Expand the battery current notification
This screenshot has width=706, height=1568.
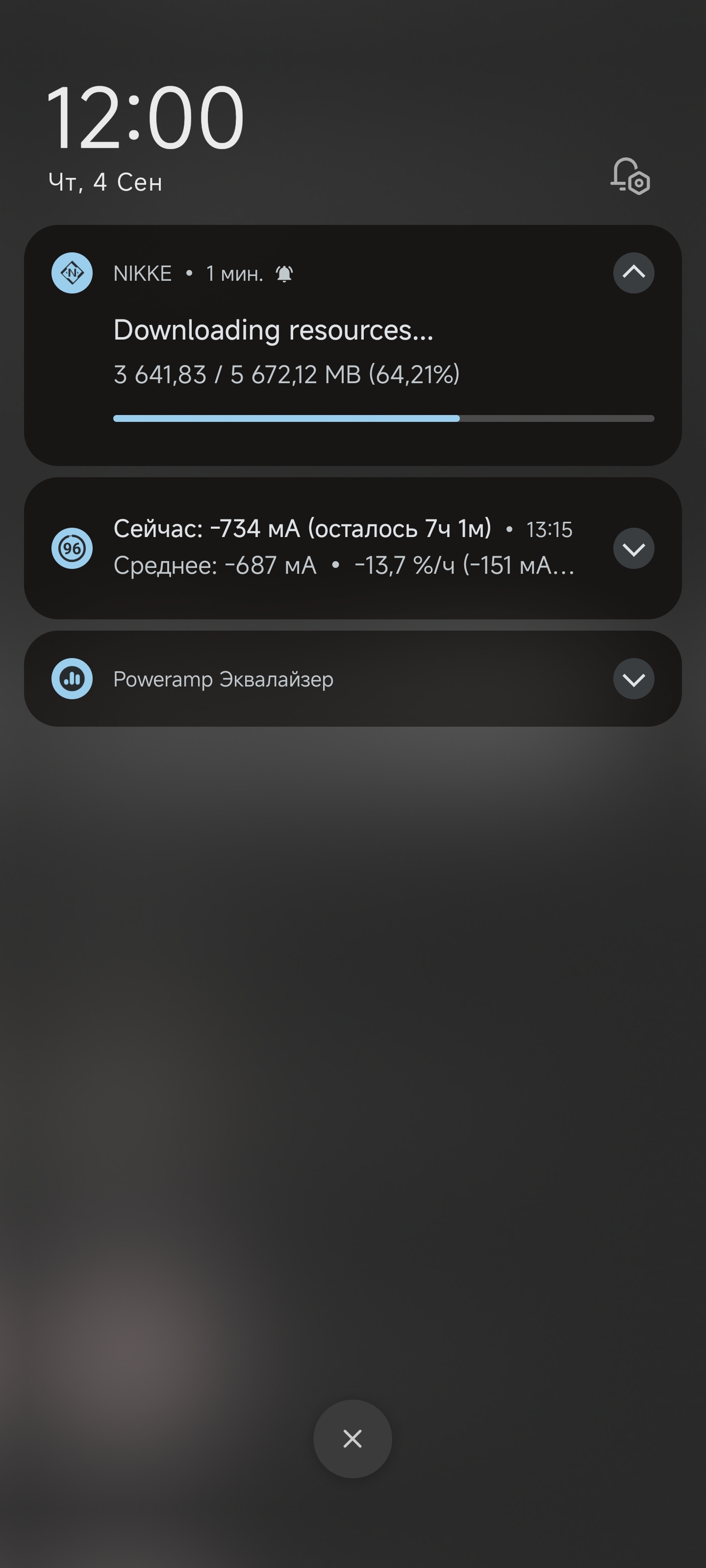click(x=633, y=548)
